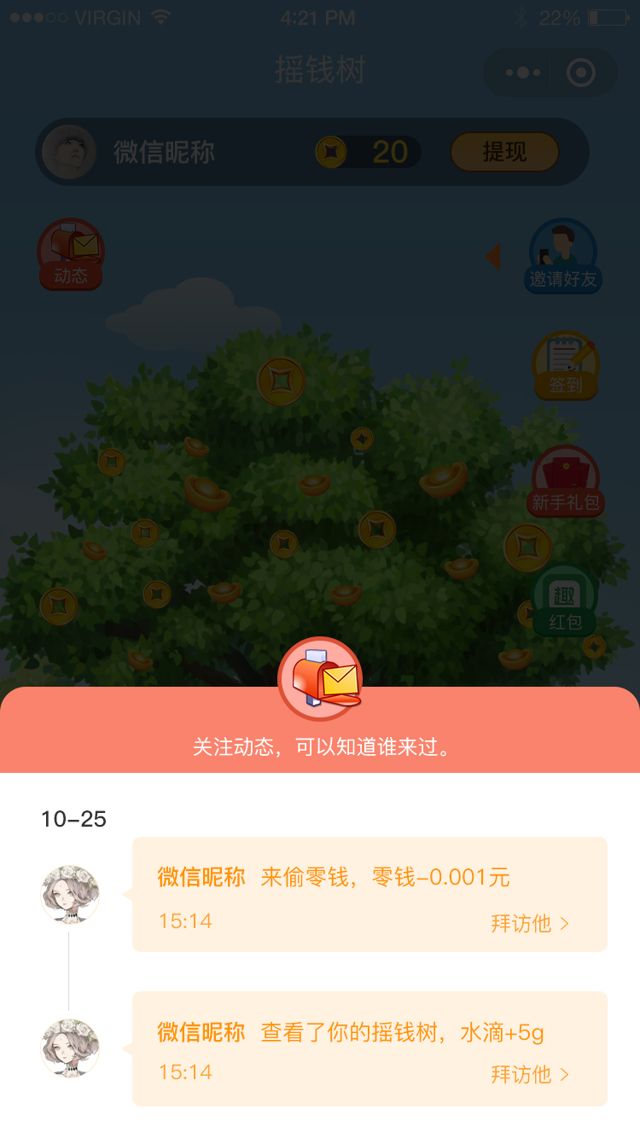Open the 签到 check-in icon
The image size is (640, 1138).
click(x=565, y=366)
